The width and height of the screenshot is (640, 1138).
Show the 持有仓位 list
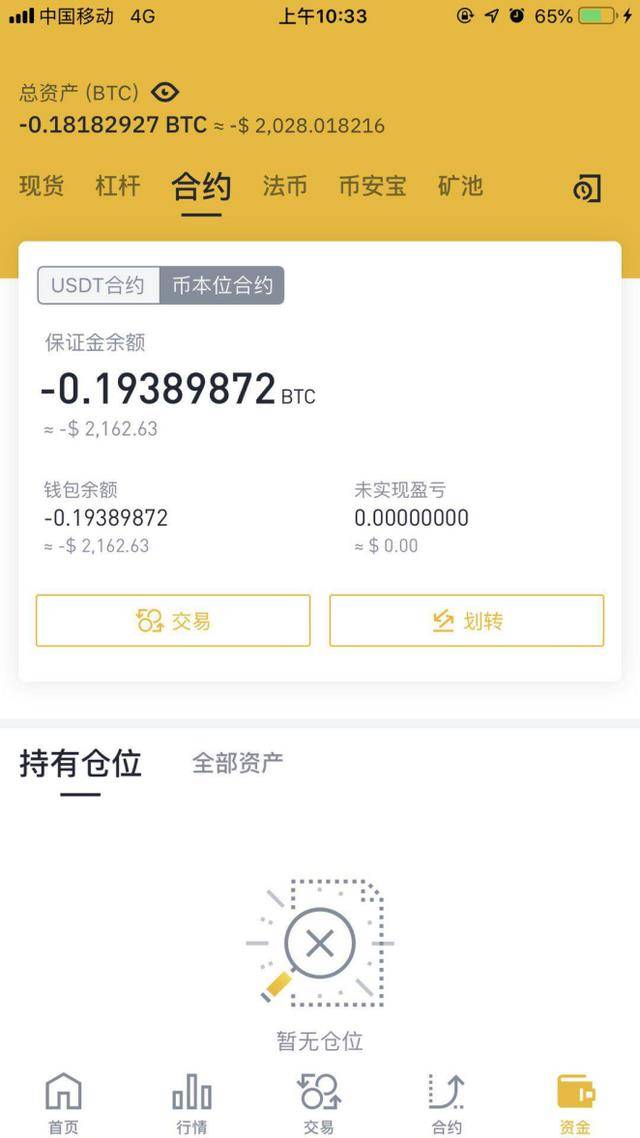point(80,764)
